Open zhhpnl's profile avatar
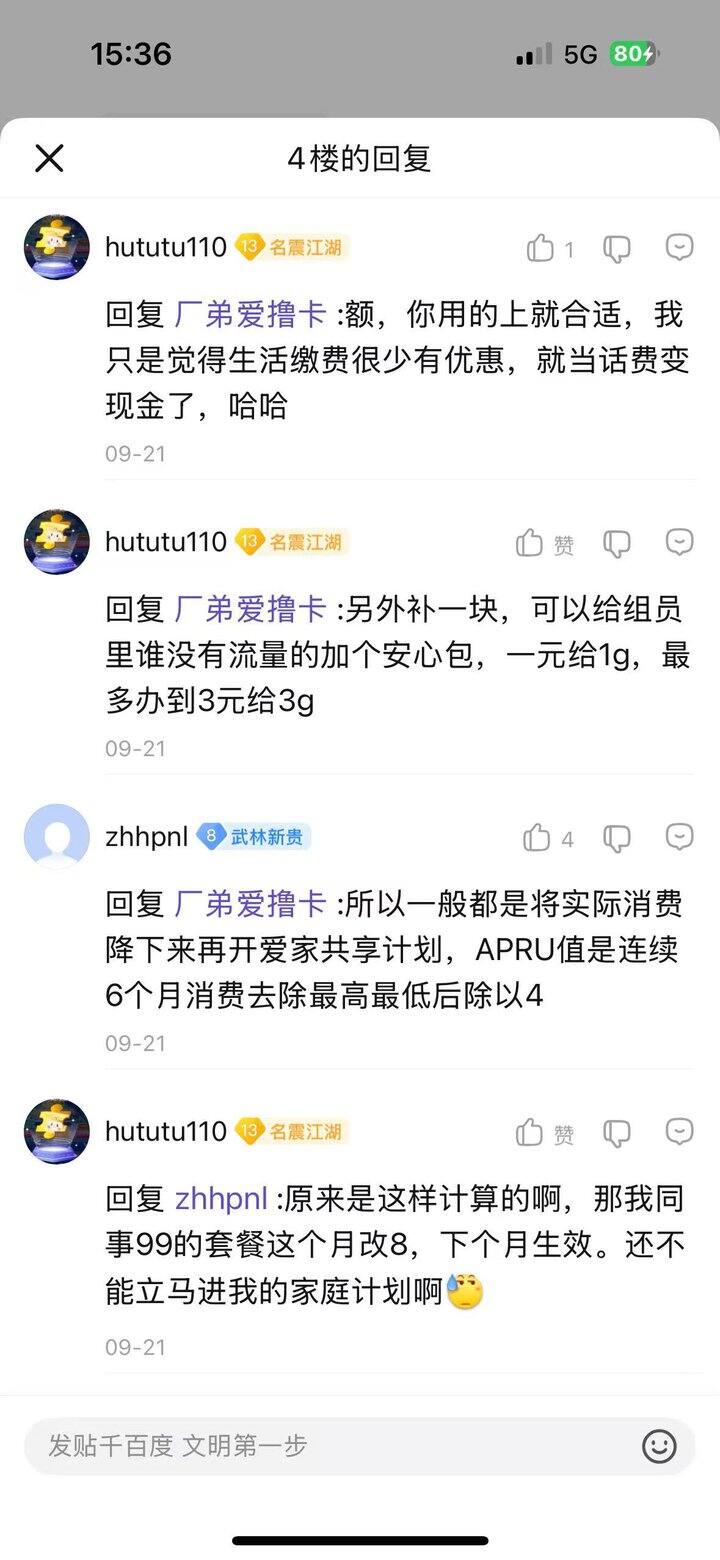 tap(57, 837)
